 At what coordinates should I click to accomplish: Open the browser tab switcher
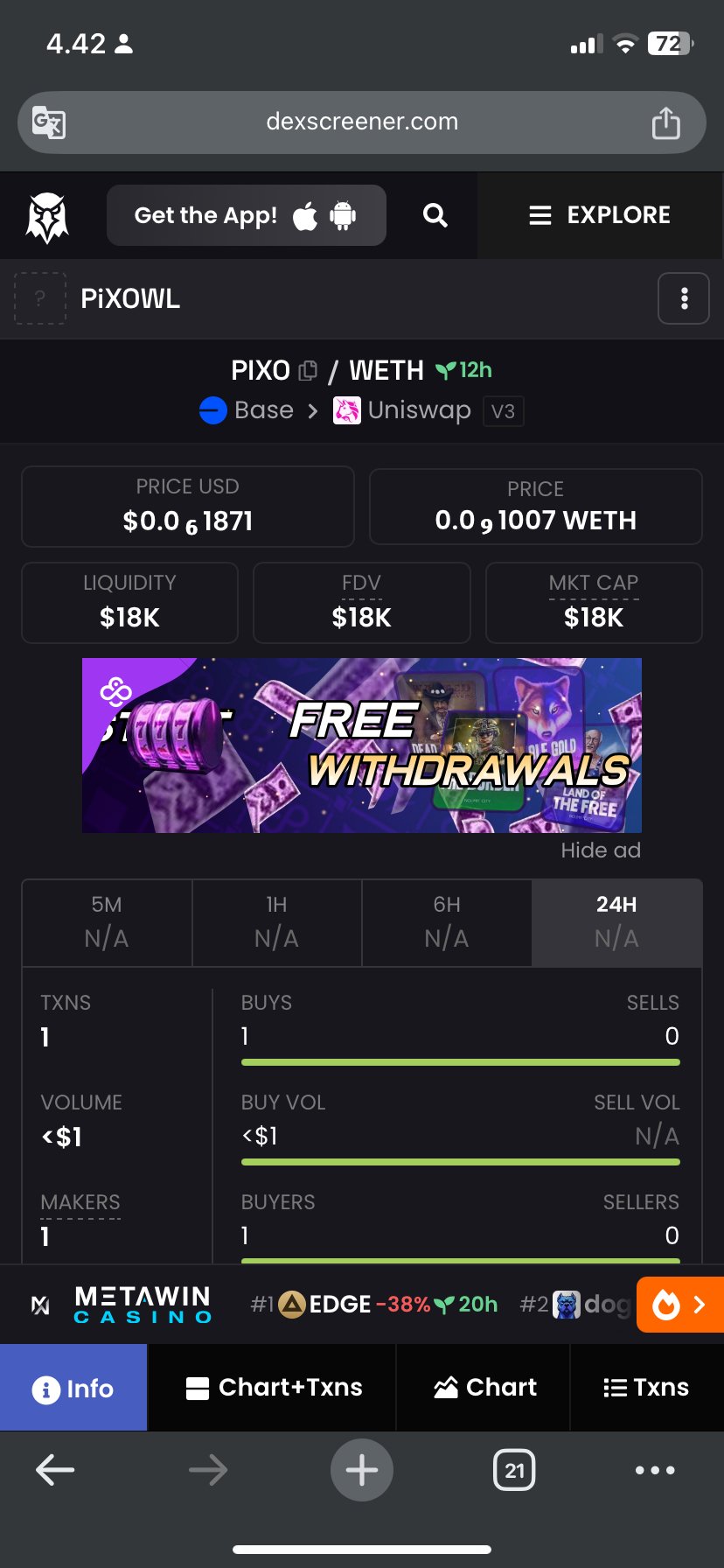(x=514, y=1470)
